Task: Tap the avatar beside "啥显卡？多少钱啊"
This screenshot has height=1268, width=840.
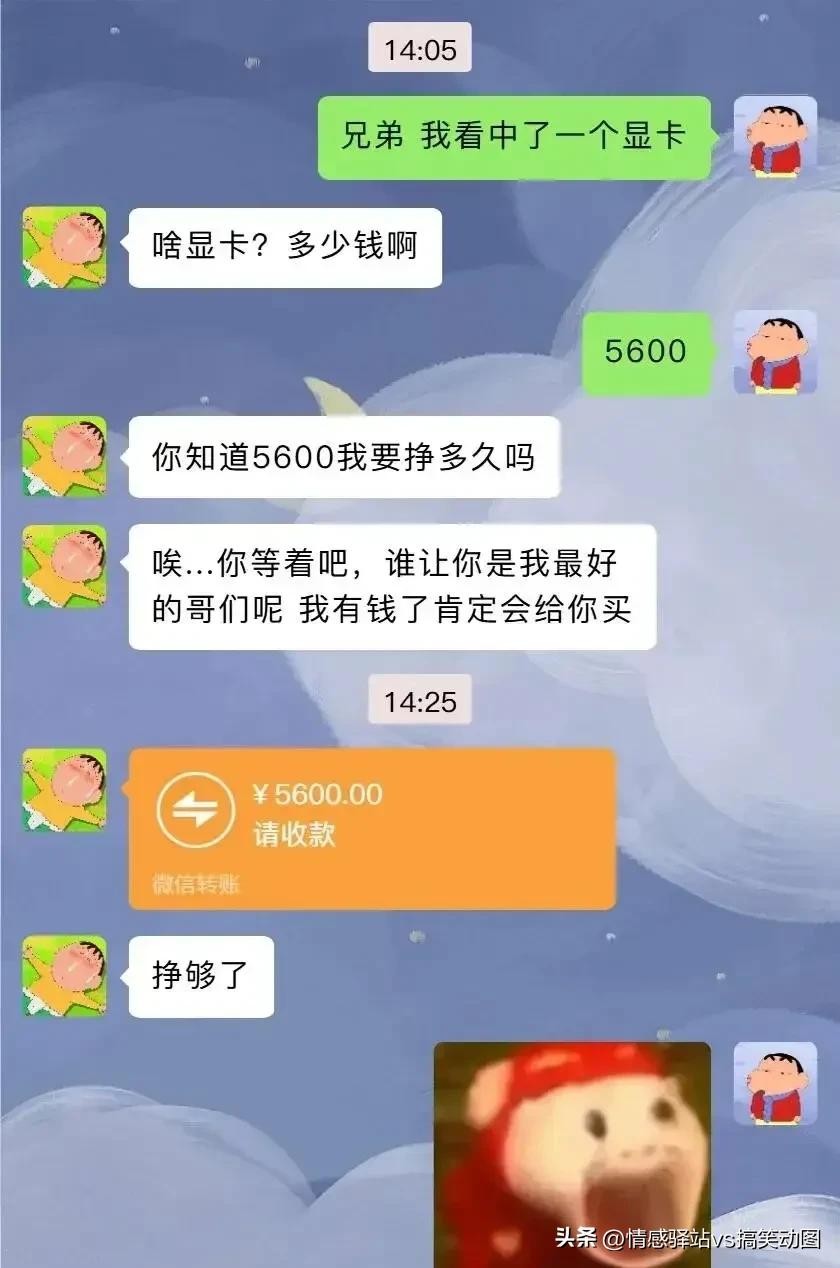Action: [65, 247]
